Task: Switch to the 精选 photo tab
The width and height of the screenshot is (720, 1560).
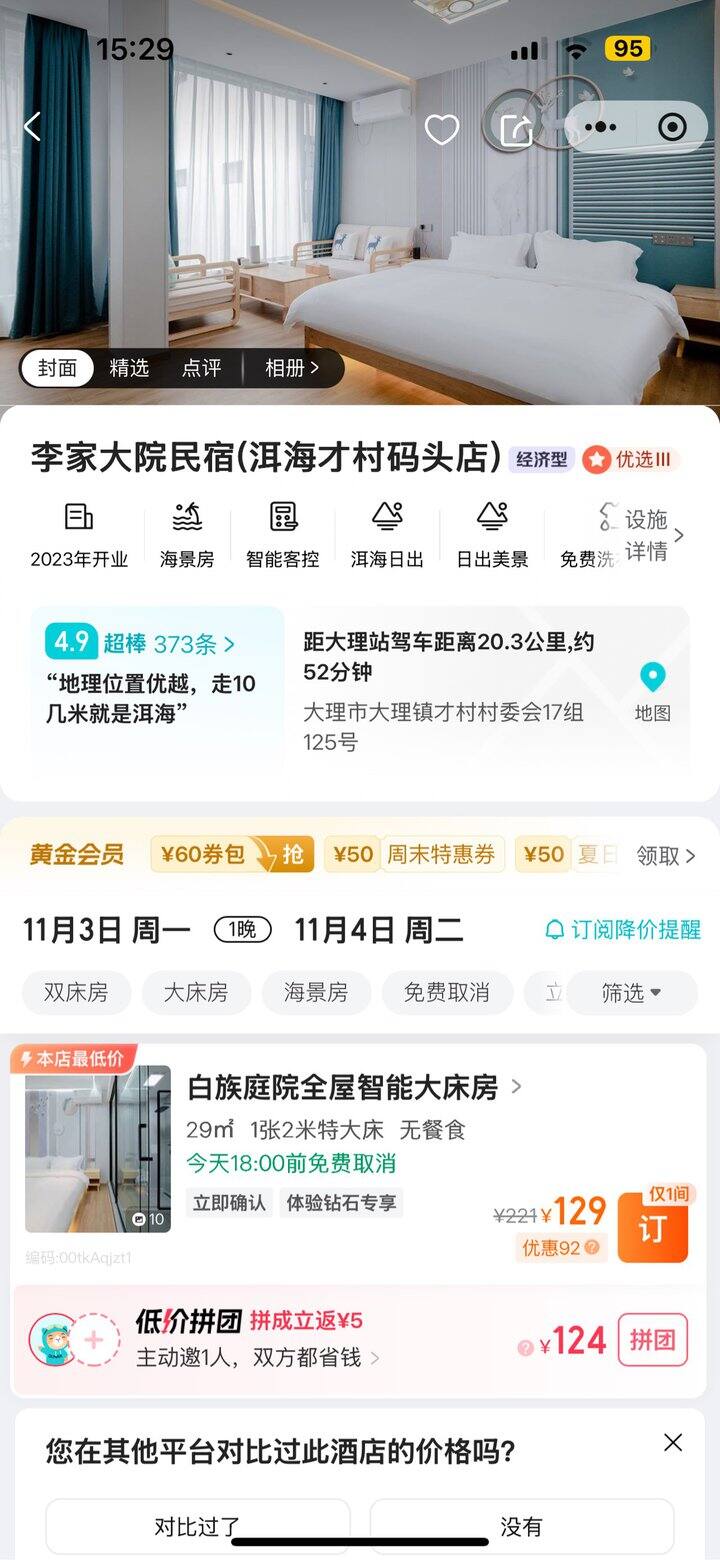Action: 129,368
